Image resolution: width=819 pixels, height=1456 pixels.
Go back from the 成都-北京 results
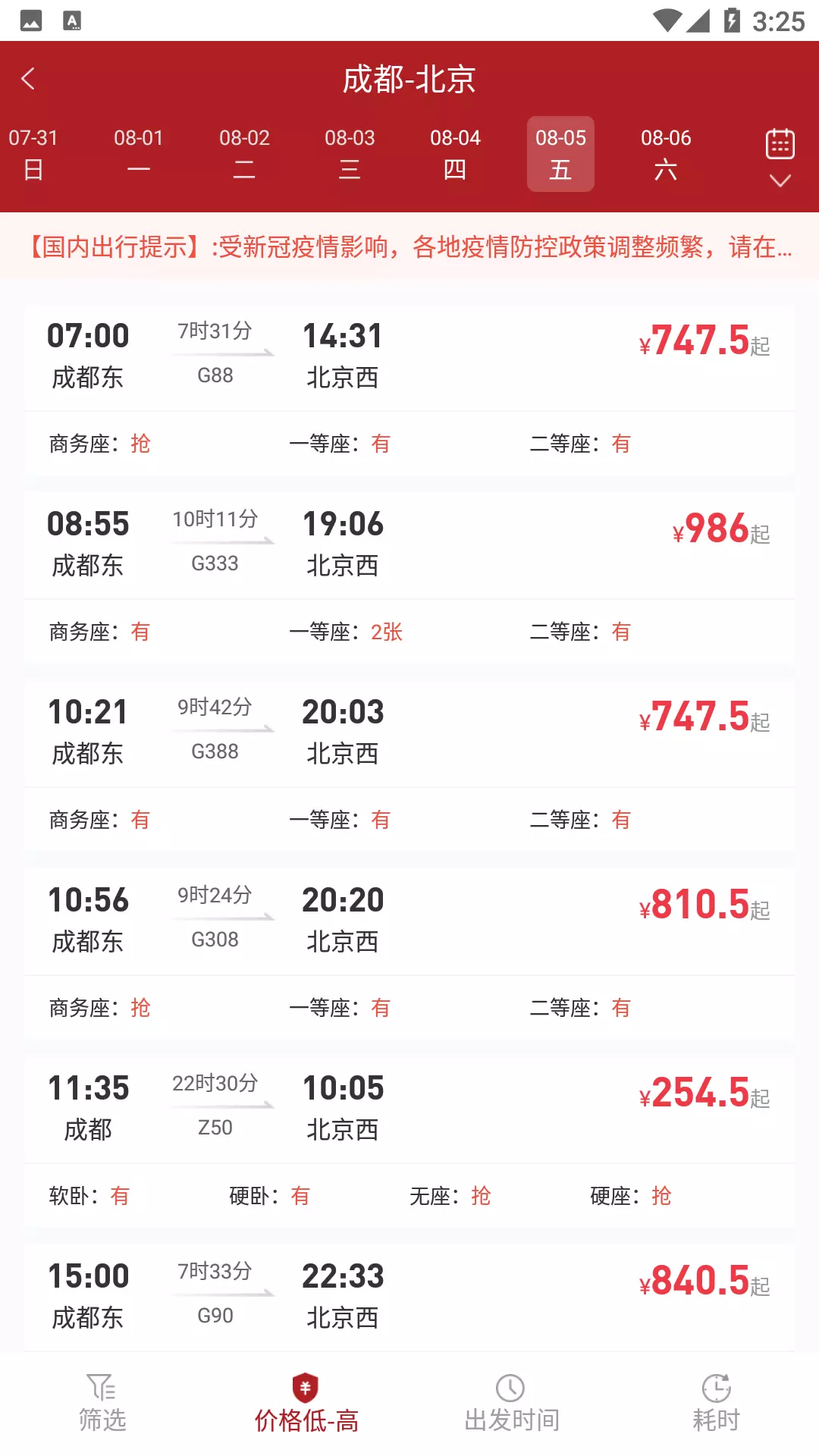pos(29,79)
